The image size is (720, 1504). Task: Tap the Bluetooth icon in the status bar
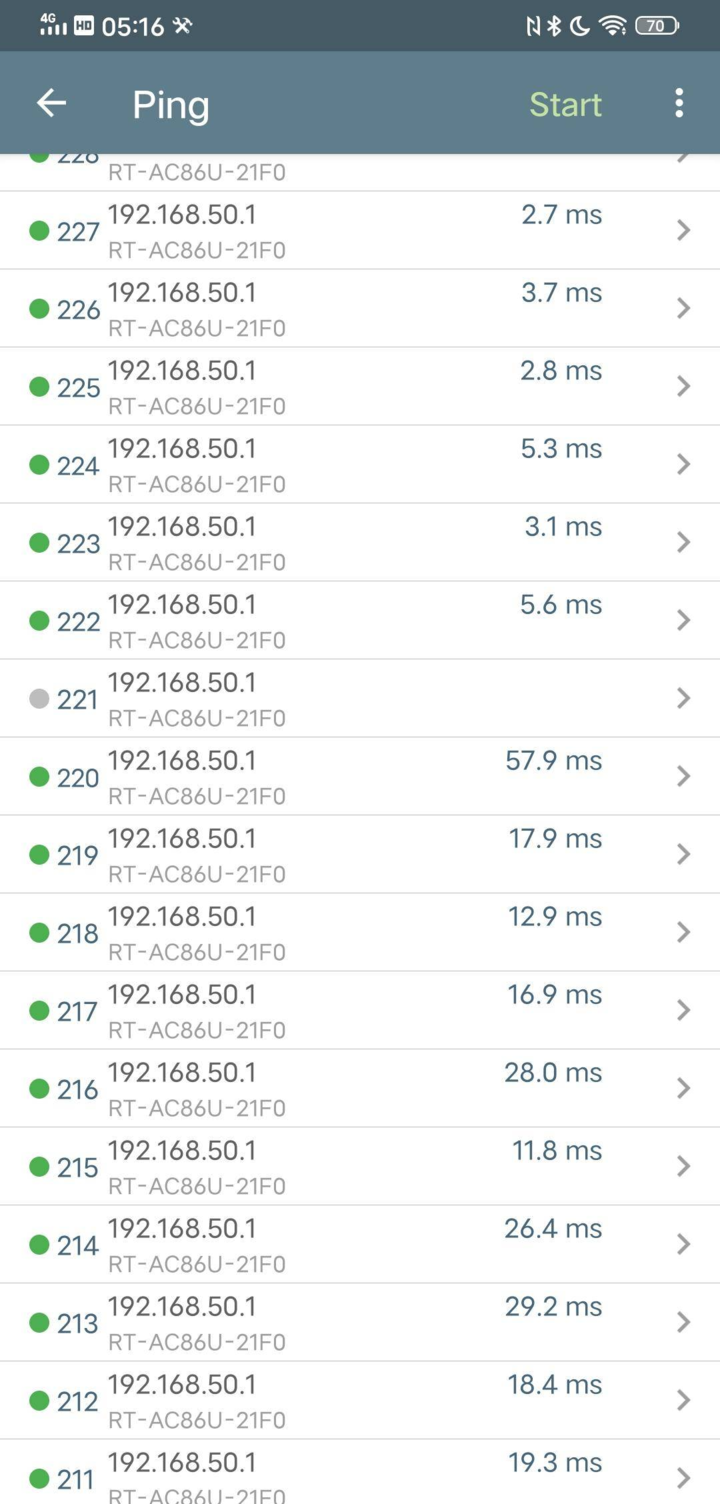556,26
